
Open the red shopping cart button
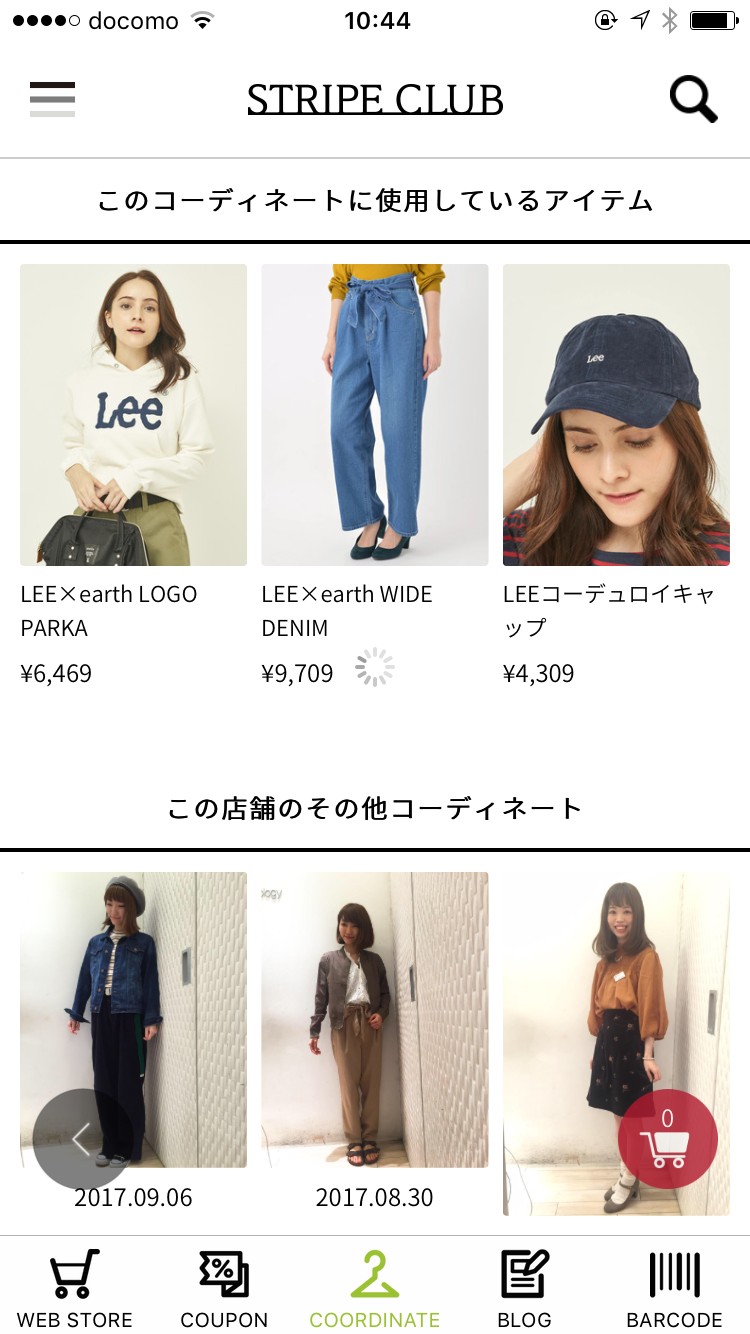point(667,1139)
